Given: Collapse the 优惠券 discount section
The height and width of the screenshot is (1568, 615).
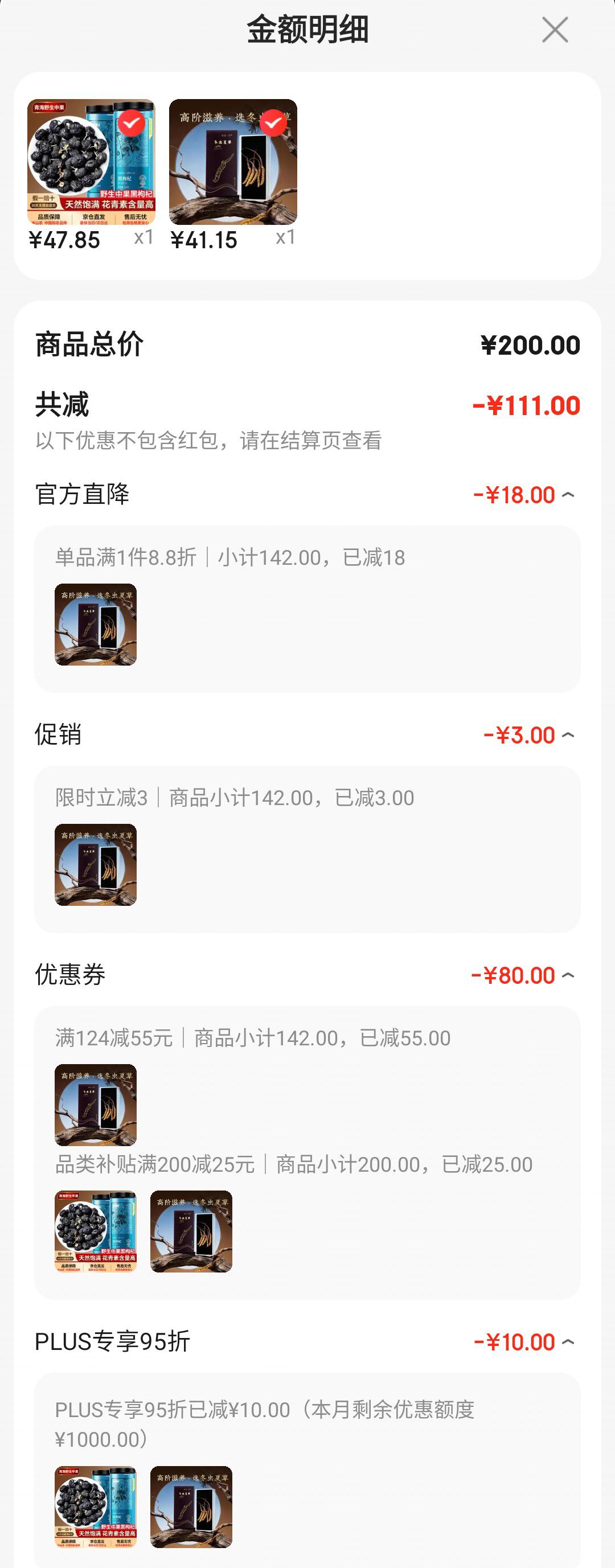Looking at the screenshot, I should click(x=568, y=976).
